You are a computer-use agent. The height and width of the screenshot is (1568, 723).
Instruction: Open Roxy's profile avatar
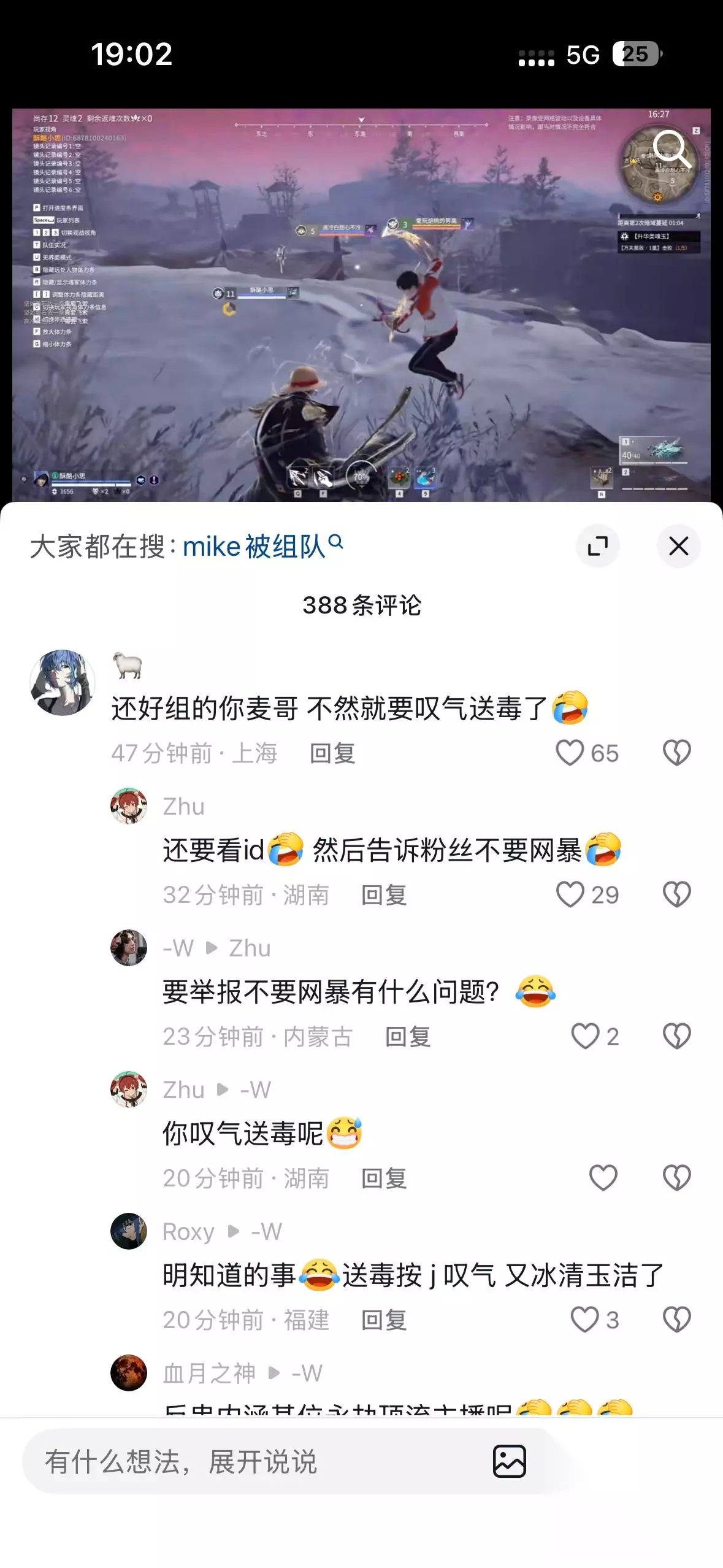coord(129,1231)
